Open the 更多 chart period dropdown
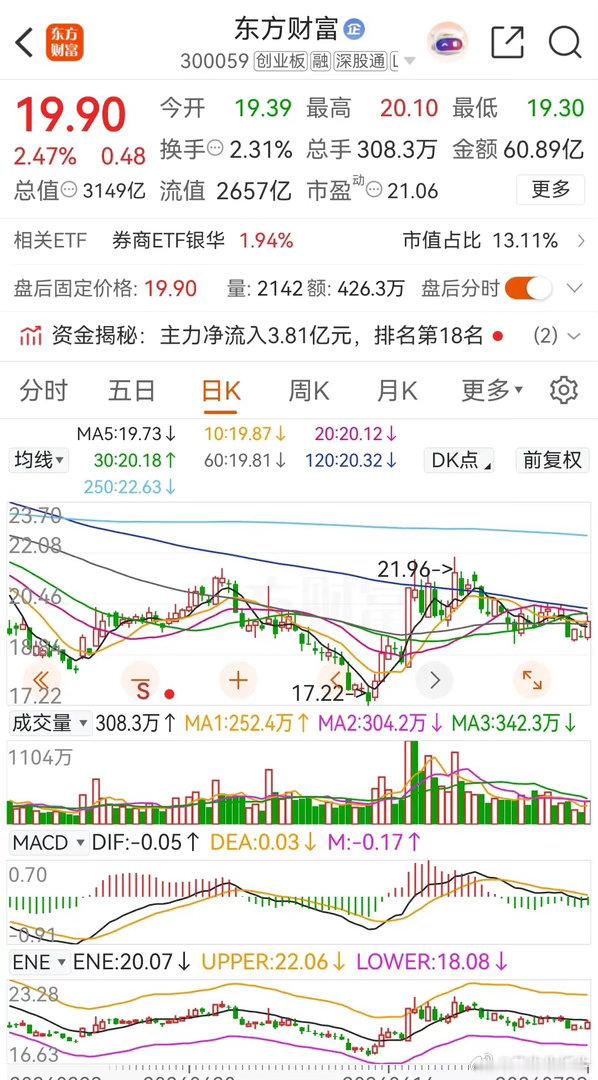 coord(492,391)
